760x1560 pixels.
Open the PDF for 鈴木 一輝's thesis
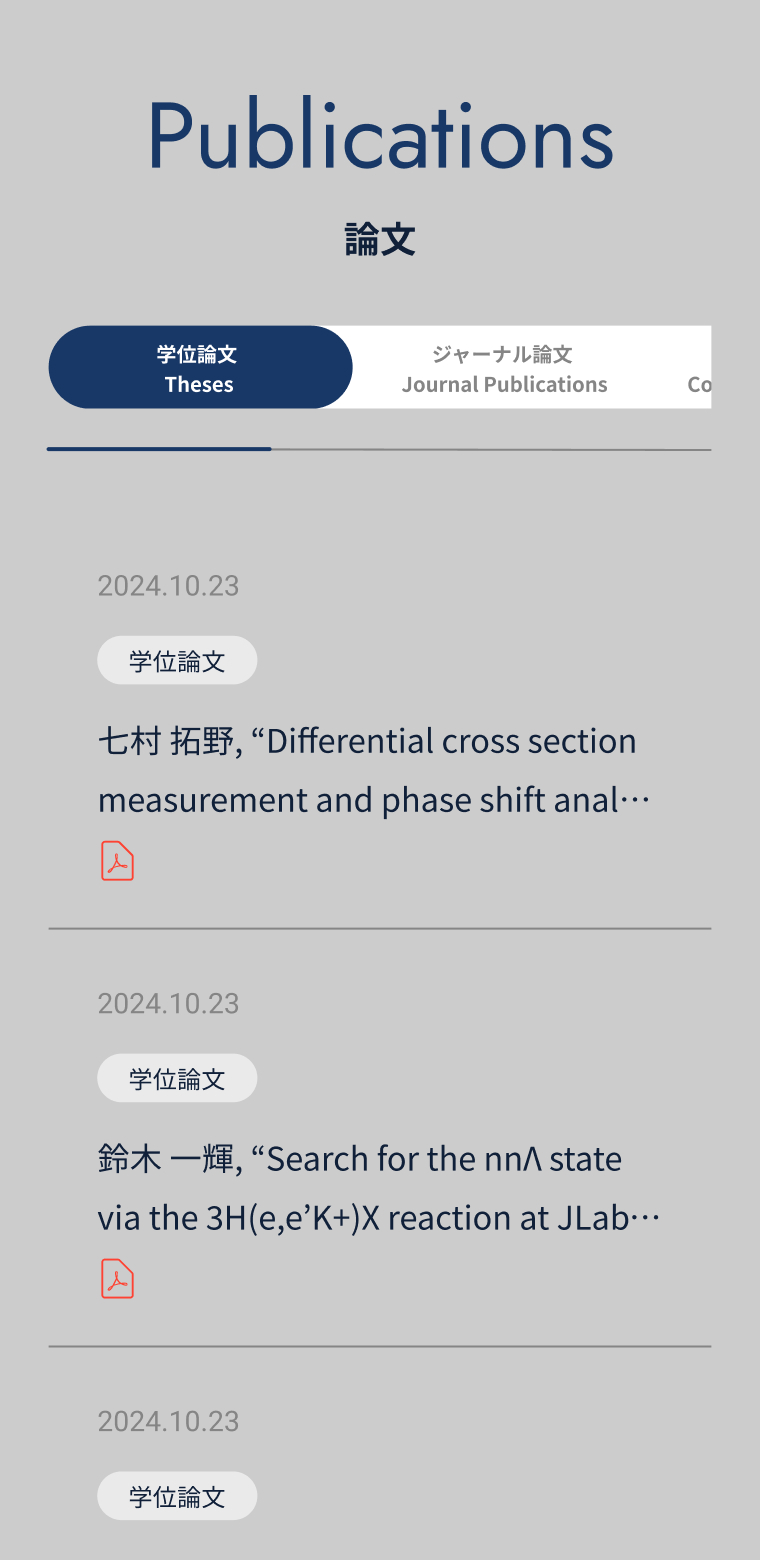[x=118, y=1279]
